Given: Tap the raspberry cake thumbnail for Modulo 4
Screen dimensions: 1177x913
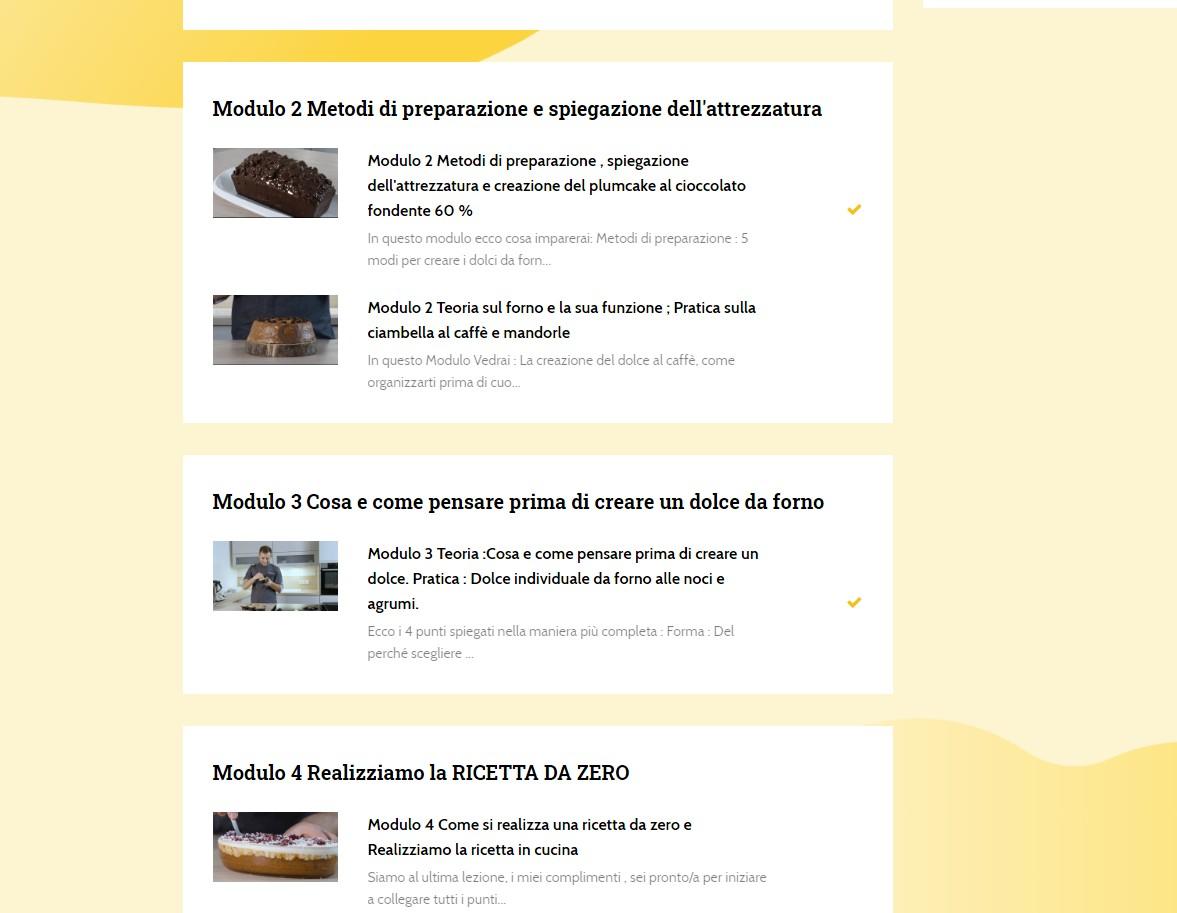Looking at the screenshot, I should (x=275, y=846).
